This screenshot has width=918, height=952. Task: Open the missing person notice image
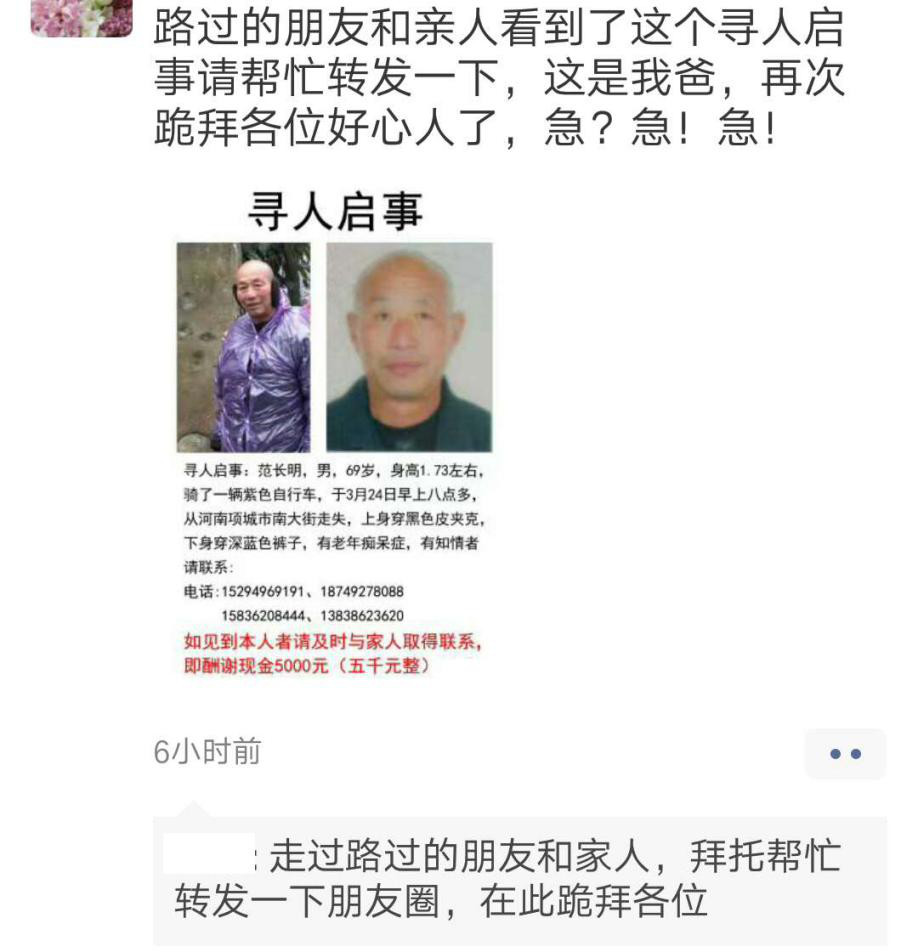tap(334, 432)
